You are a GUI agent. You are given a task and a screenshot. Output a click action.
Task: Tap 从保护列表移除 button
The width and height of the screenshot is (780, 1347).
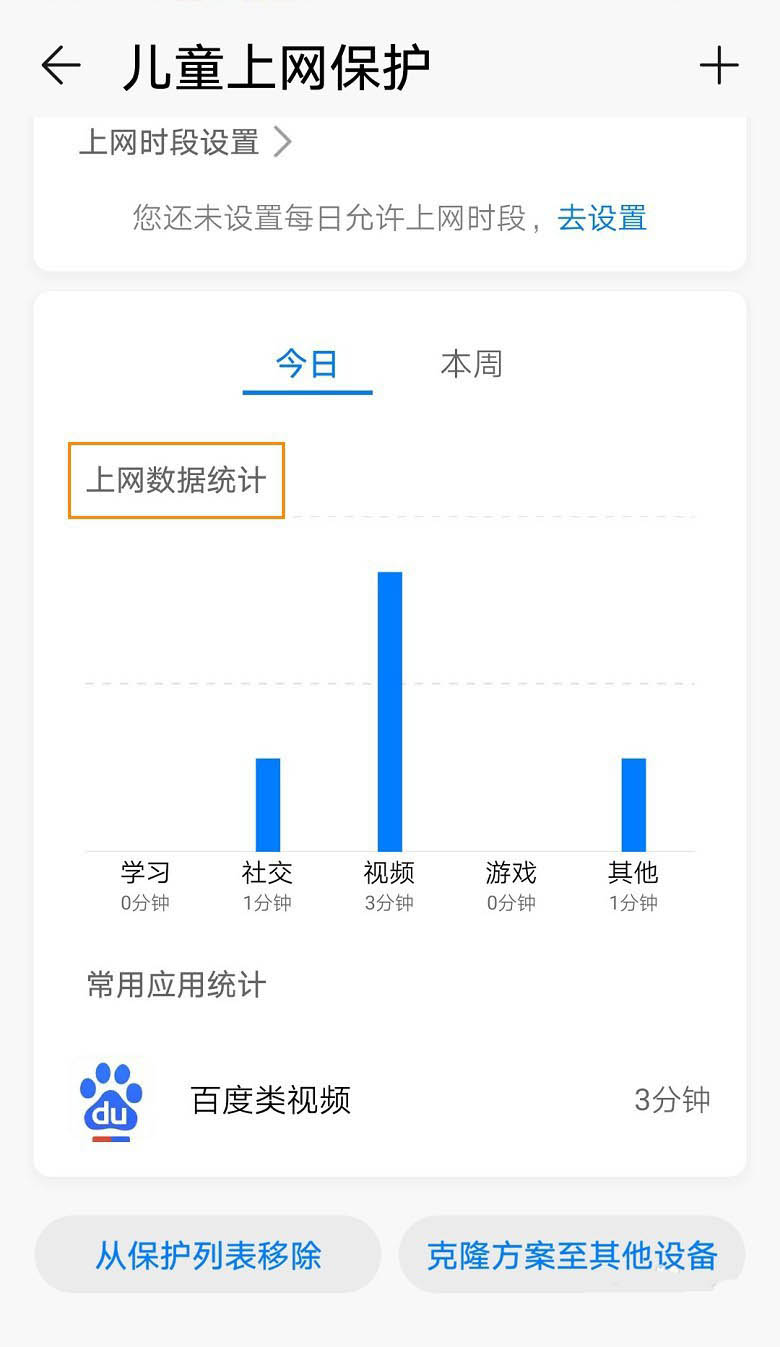pyautogui.click(x=208, y=1255)
